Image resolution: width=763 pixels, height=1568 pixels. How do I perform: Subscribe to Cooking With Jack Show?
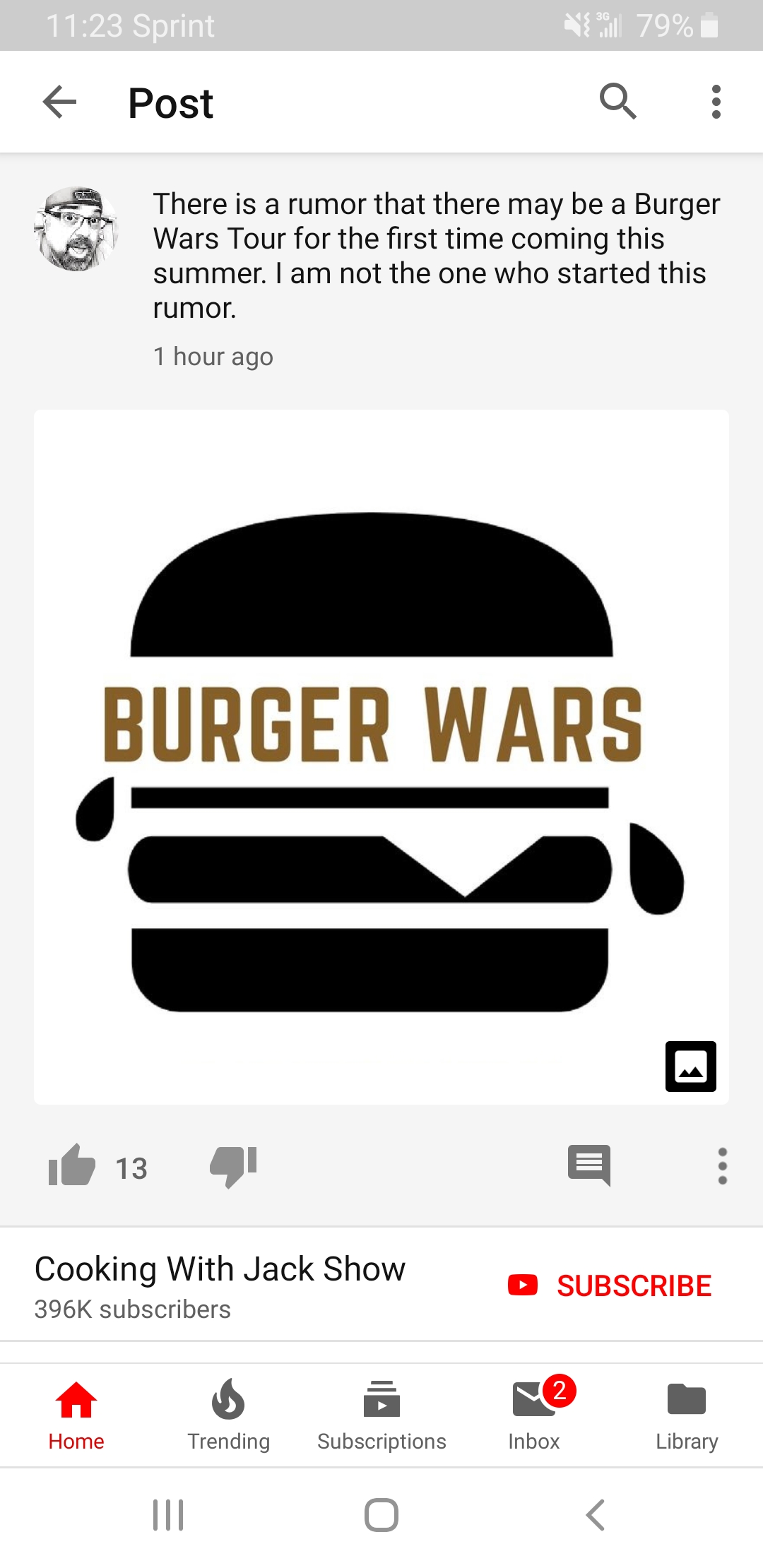coord(610,1285)
